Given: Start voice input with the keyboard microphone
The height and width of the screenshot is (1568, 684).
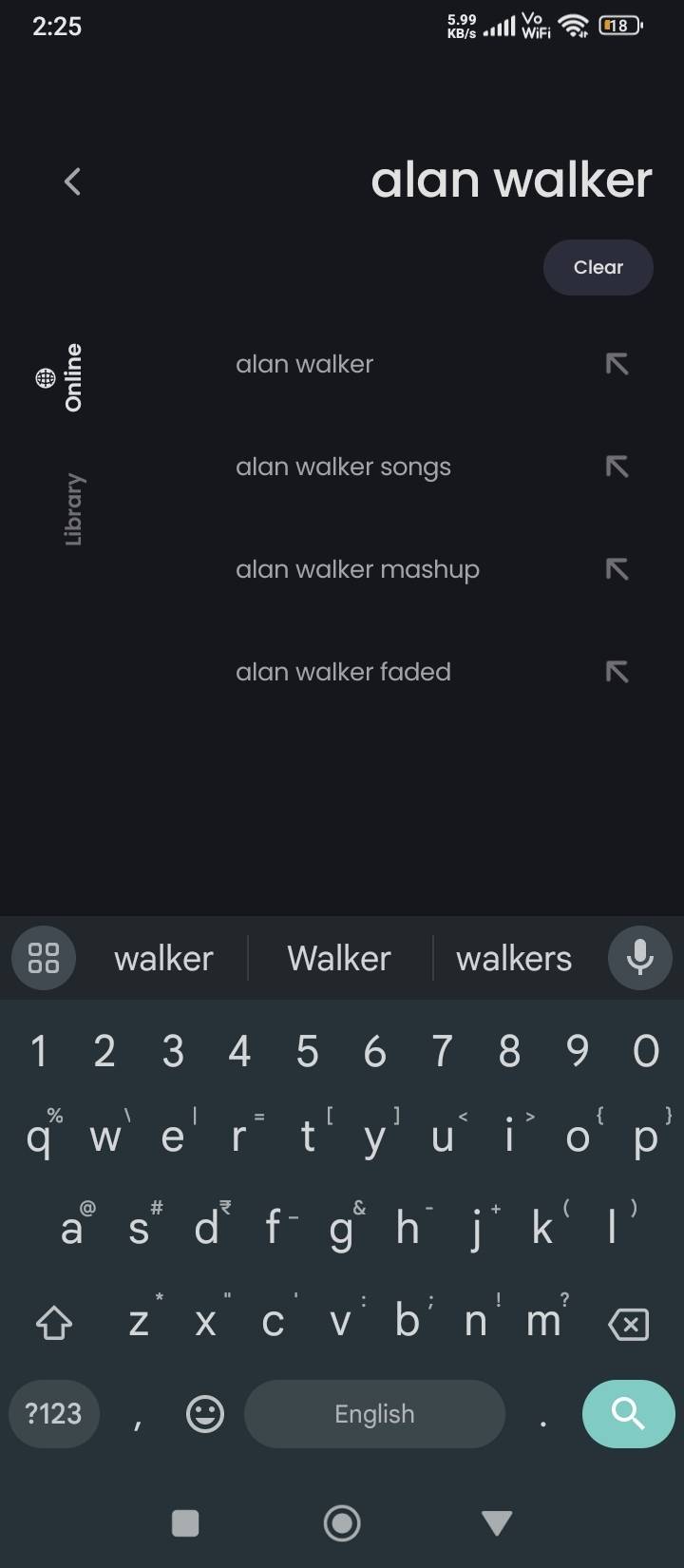Looking at the screenshot, I should [x=639, y=958].
